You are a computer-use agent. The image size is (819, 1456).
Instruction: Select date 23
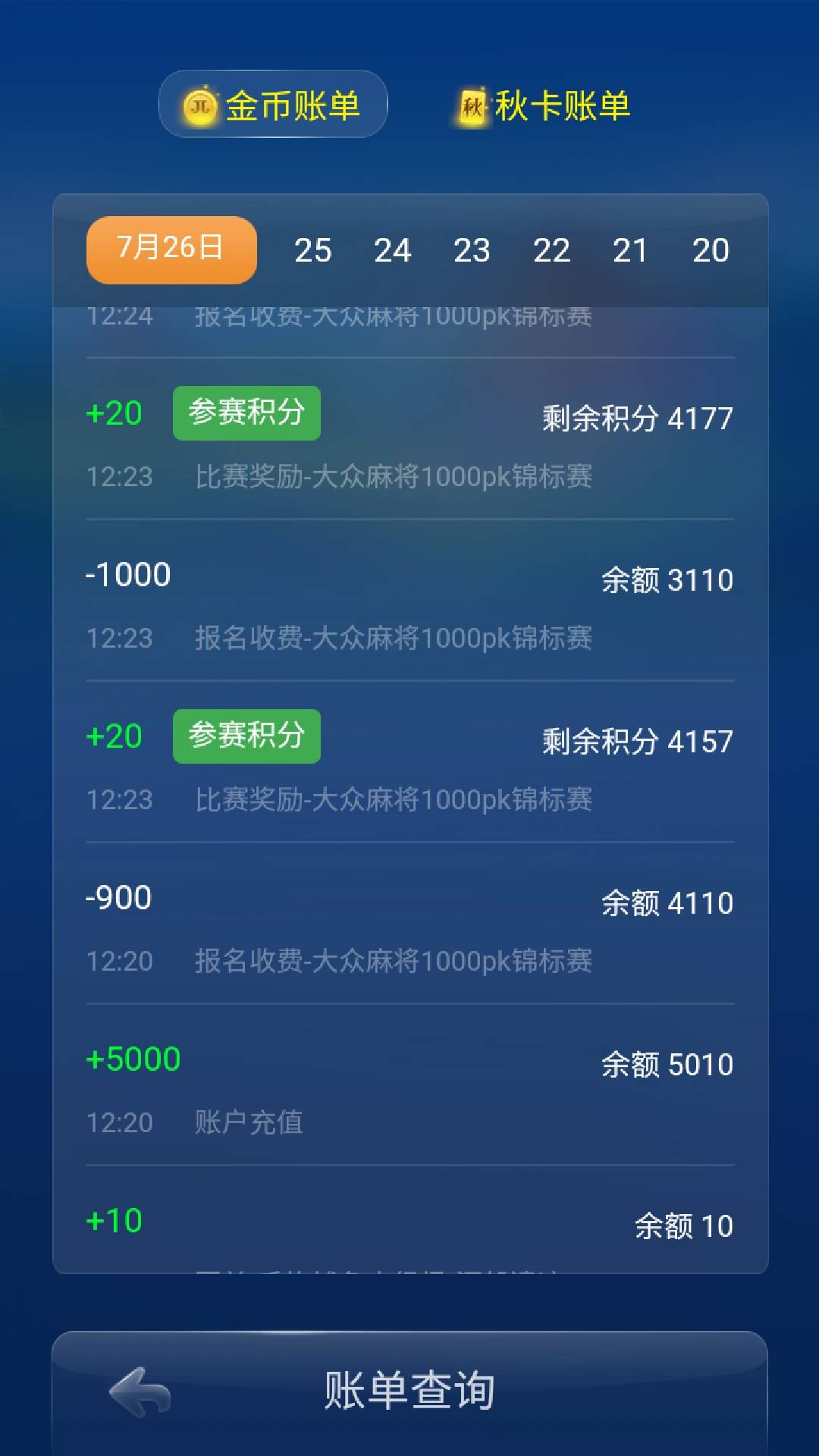pyautogui.click(x=473, y=249)
